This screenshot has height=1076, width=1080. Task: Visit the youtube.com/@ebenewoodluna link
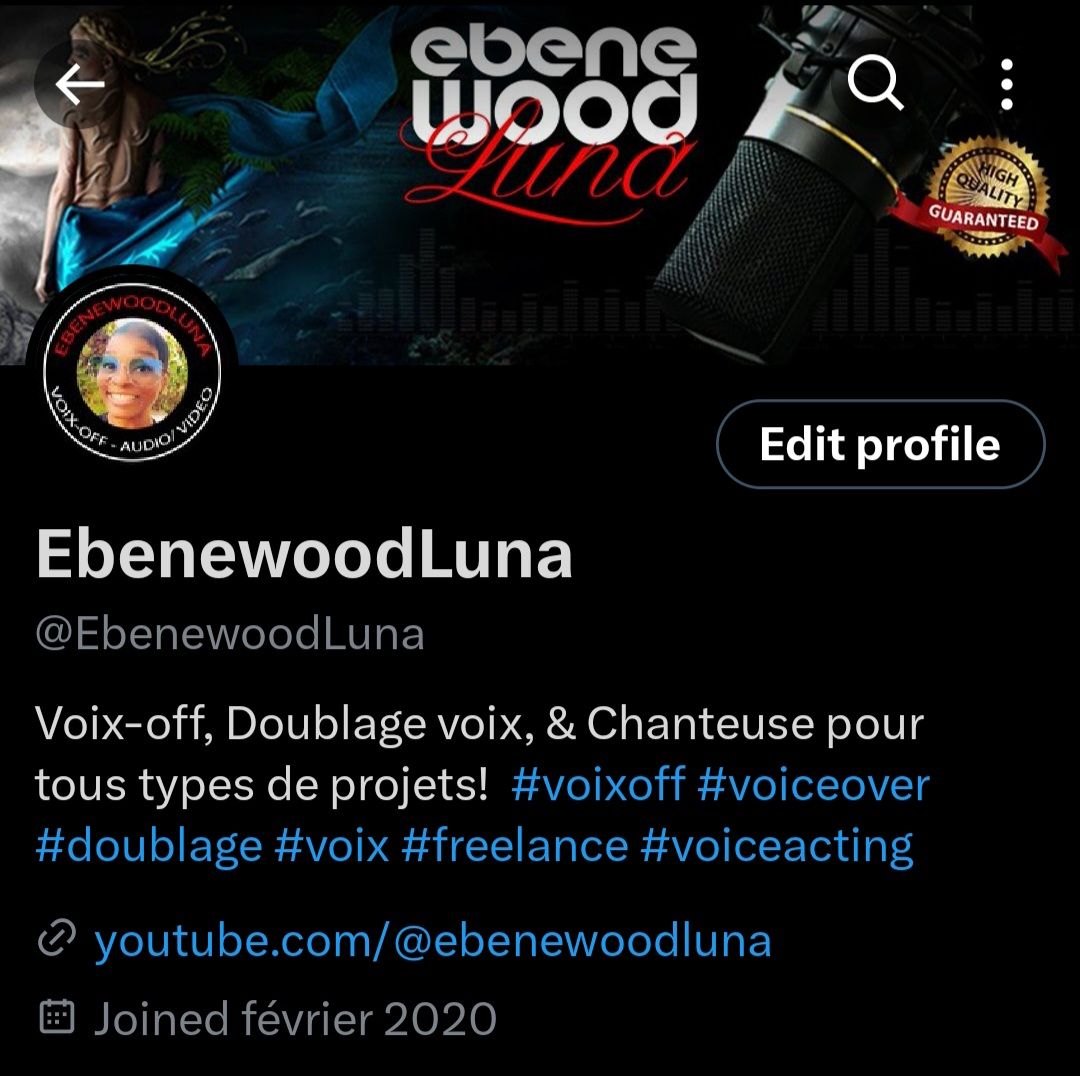point(432,941)
